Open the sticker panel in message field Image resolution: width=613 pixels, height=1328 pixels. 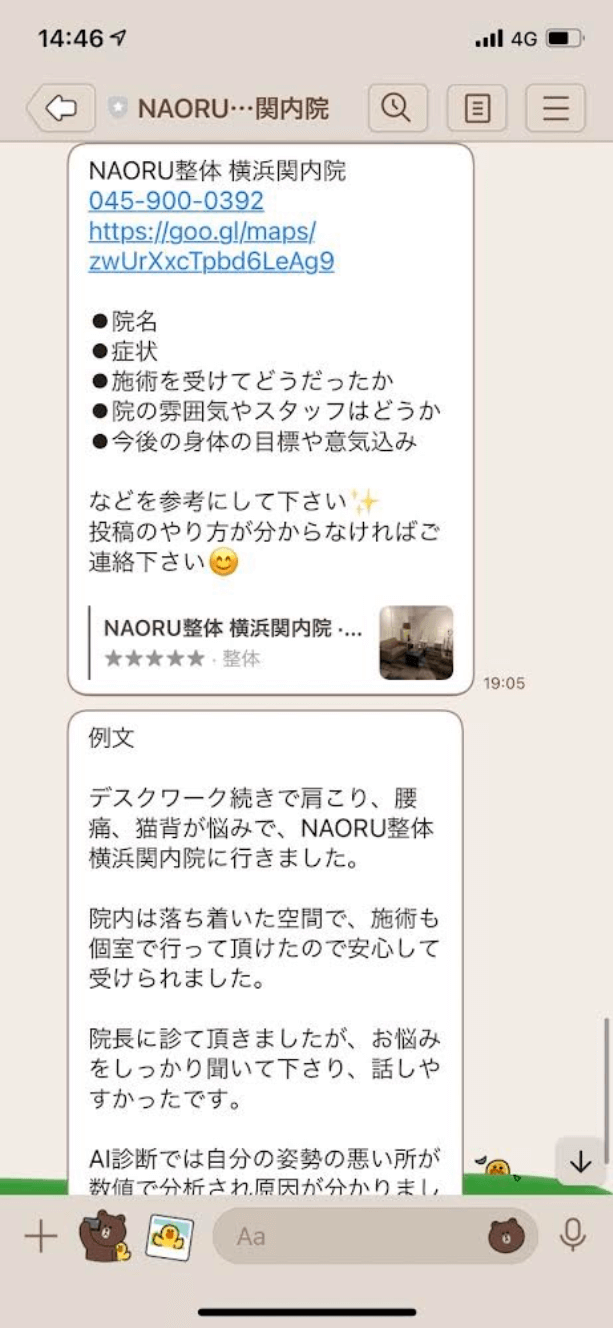(x=506, y=1237)
